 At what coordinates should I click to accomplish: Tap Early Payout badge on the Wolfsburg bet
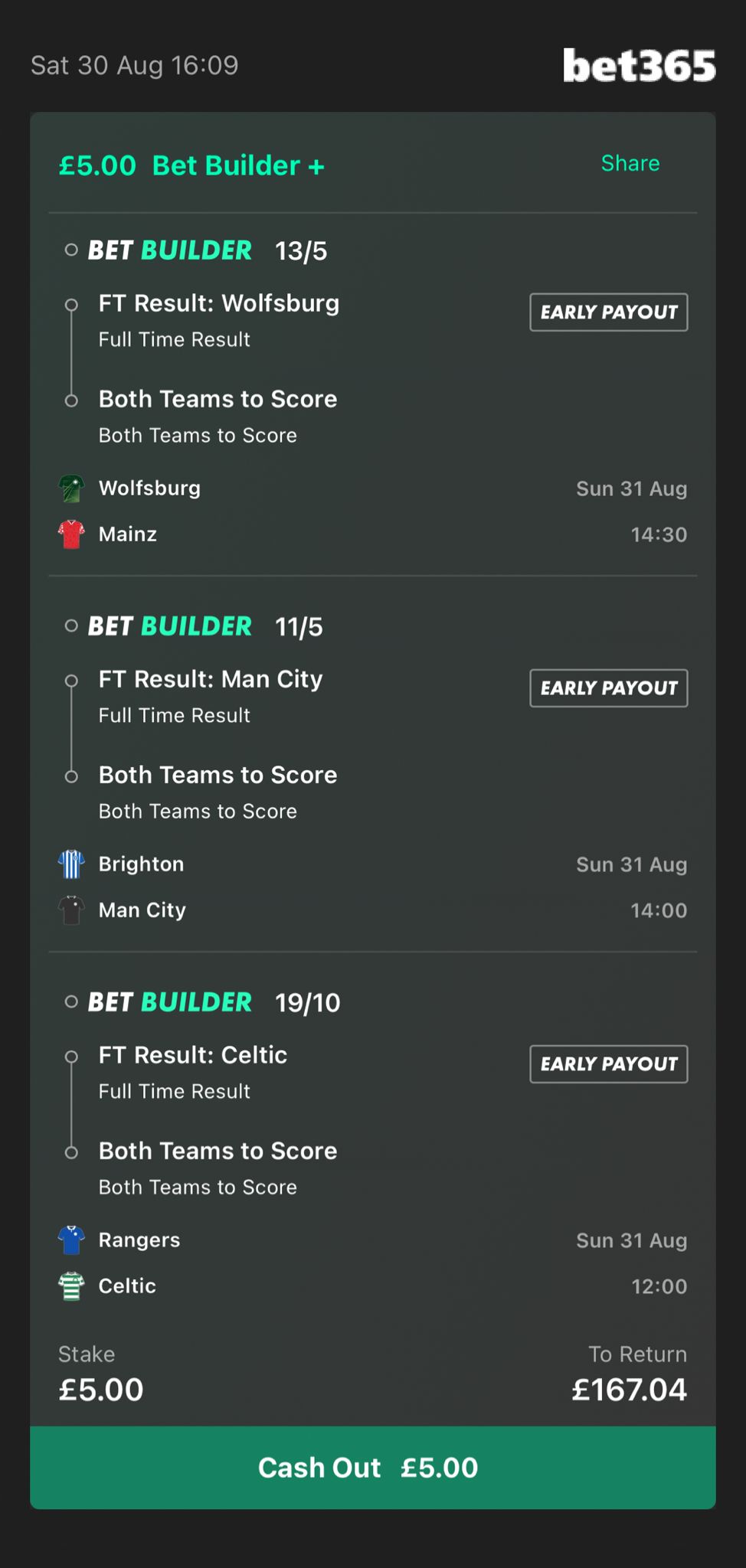[x=609, y=312]
